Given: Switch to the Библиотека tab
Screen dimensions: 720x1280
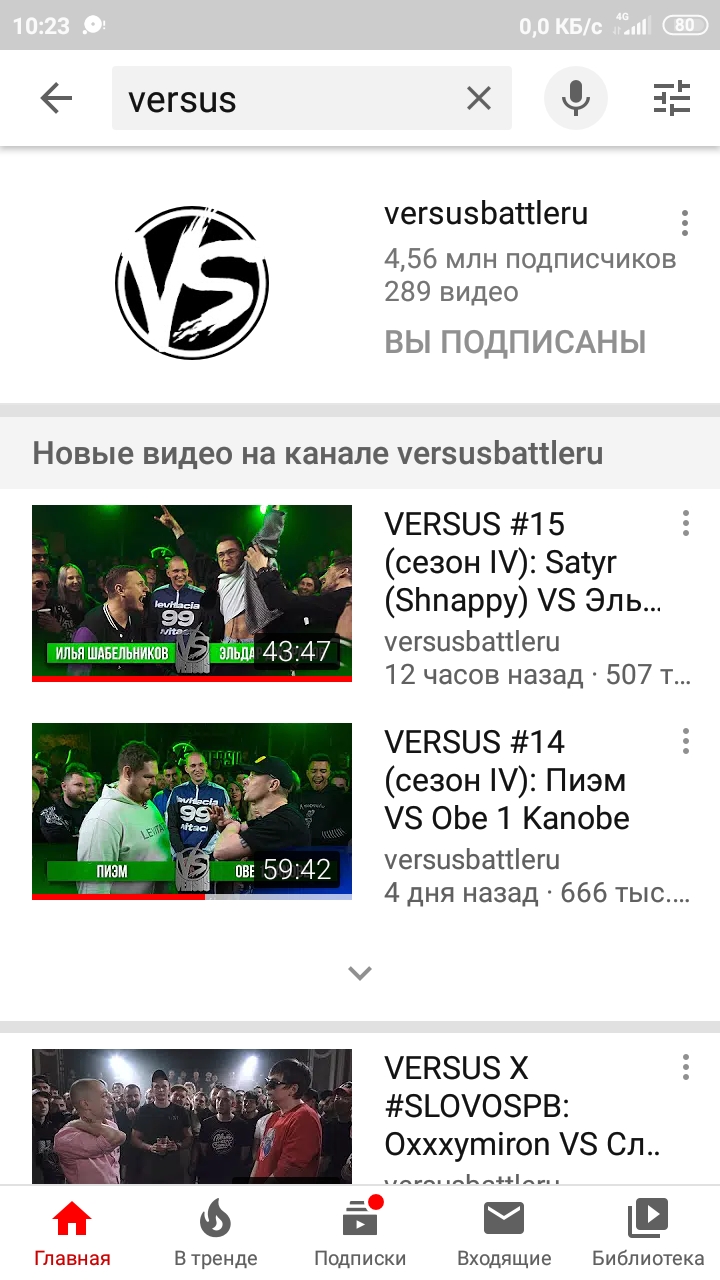Looking at the screenshot, I should tap(648, 1232).
